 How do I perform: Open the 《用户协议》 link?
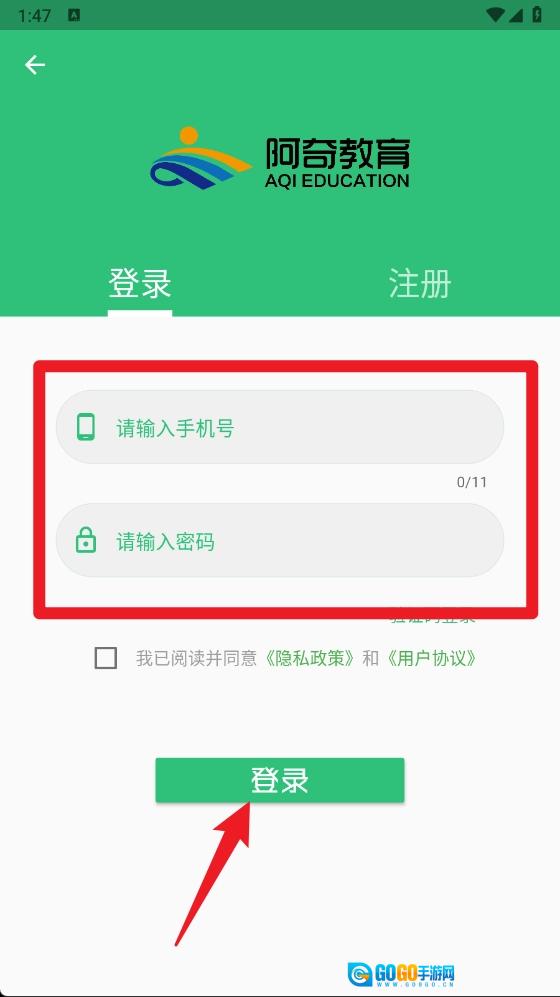tap(431, 658)
